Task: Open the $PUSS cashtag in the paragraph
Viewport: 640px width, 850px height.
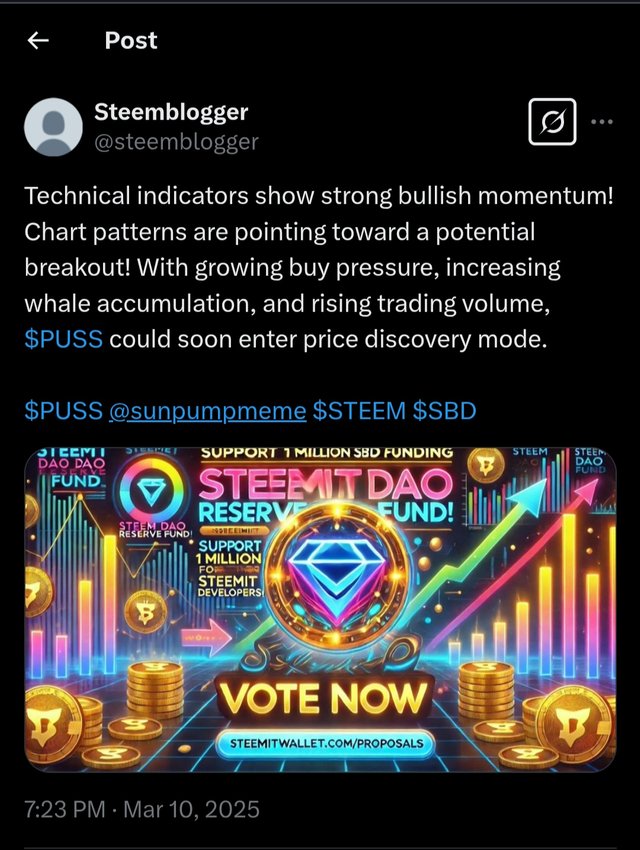Action: click(63, 340)
